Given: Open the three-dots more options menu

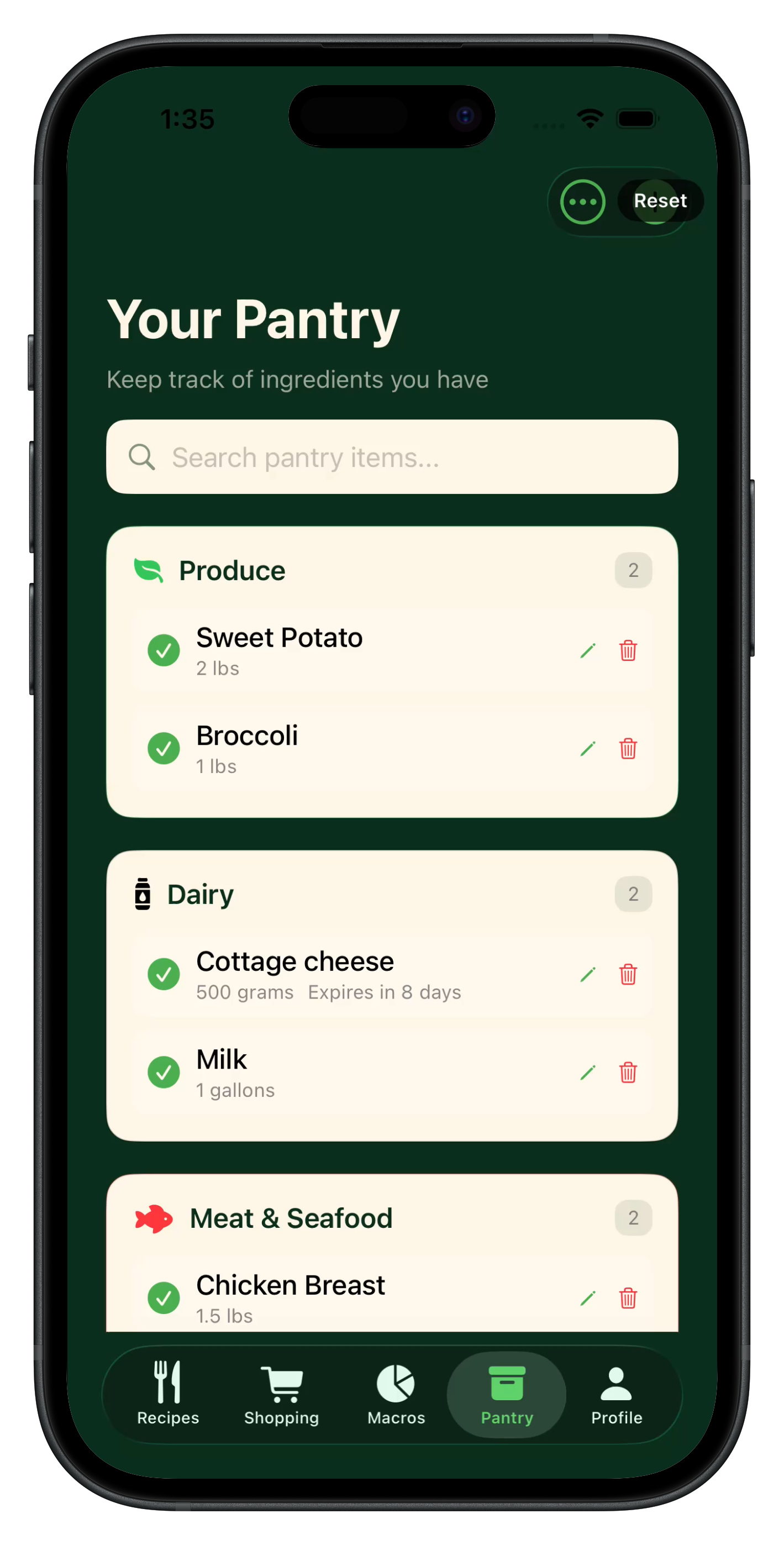Looking at the screenshot, I should click(x=582, y=202).
